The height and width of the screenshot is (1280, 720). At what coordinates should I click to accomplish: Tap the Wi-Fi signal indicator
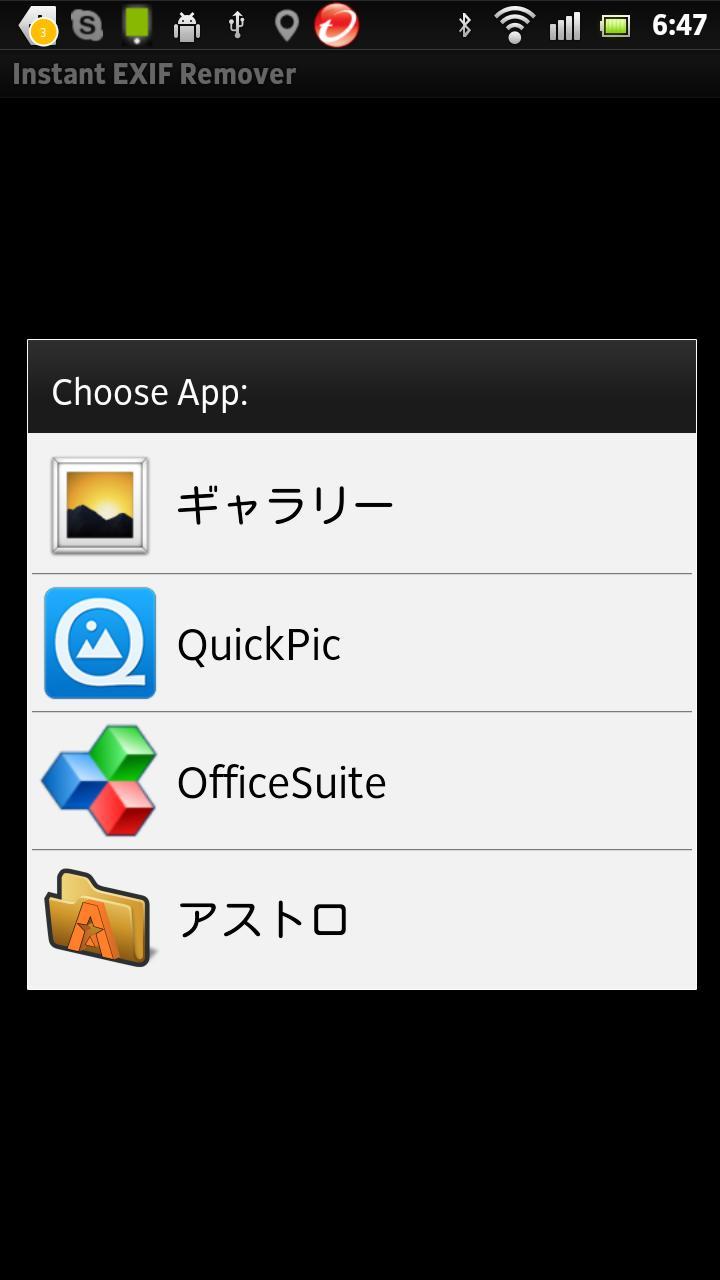pyautogui.click(x=514, y=24)
